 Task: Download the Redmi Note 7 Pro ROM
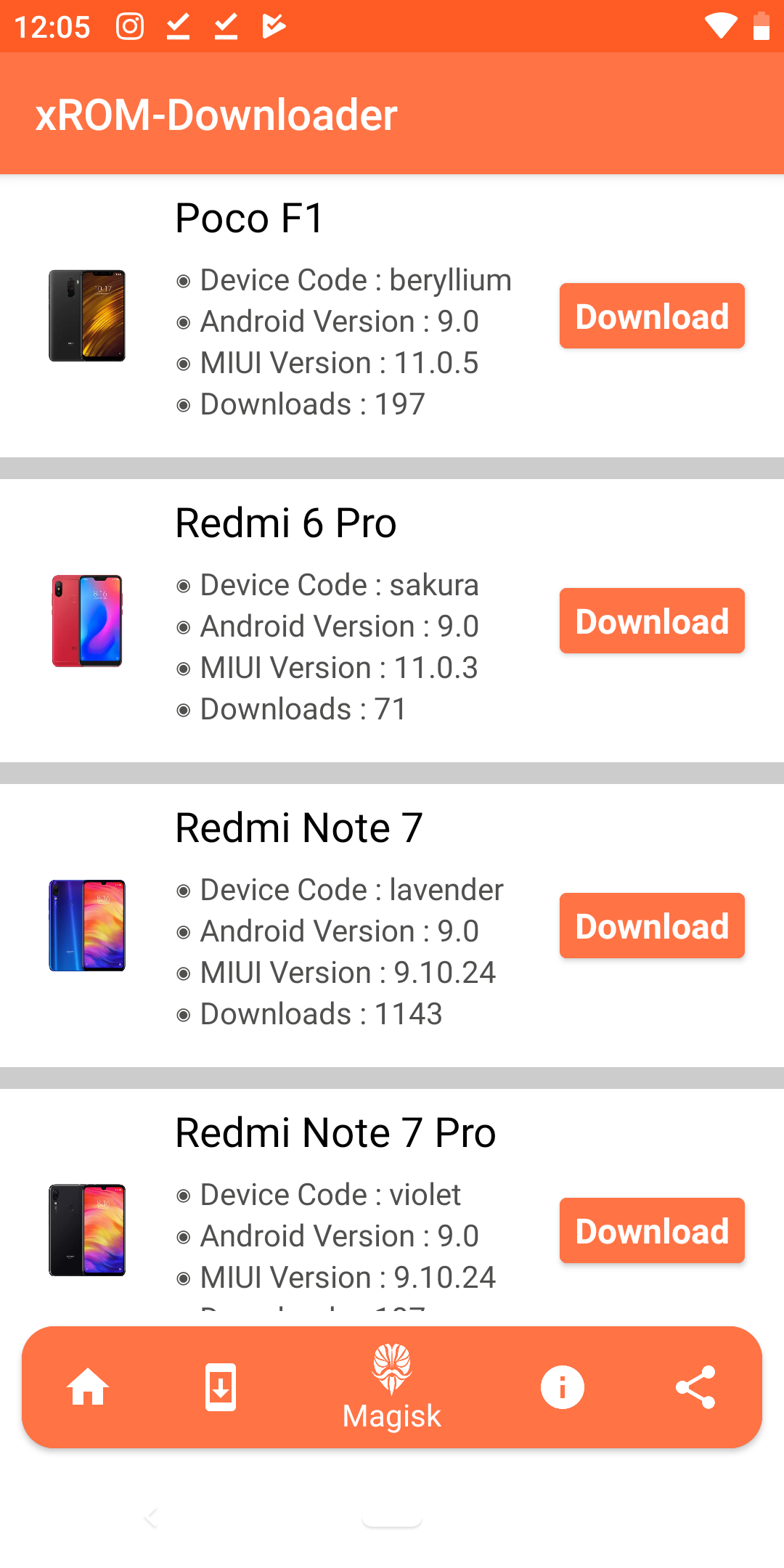pos(652,1230)
